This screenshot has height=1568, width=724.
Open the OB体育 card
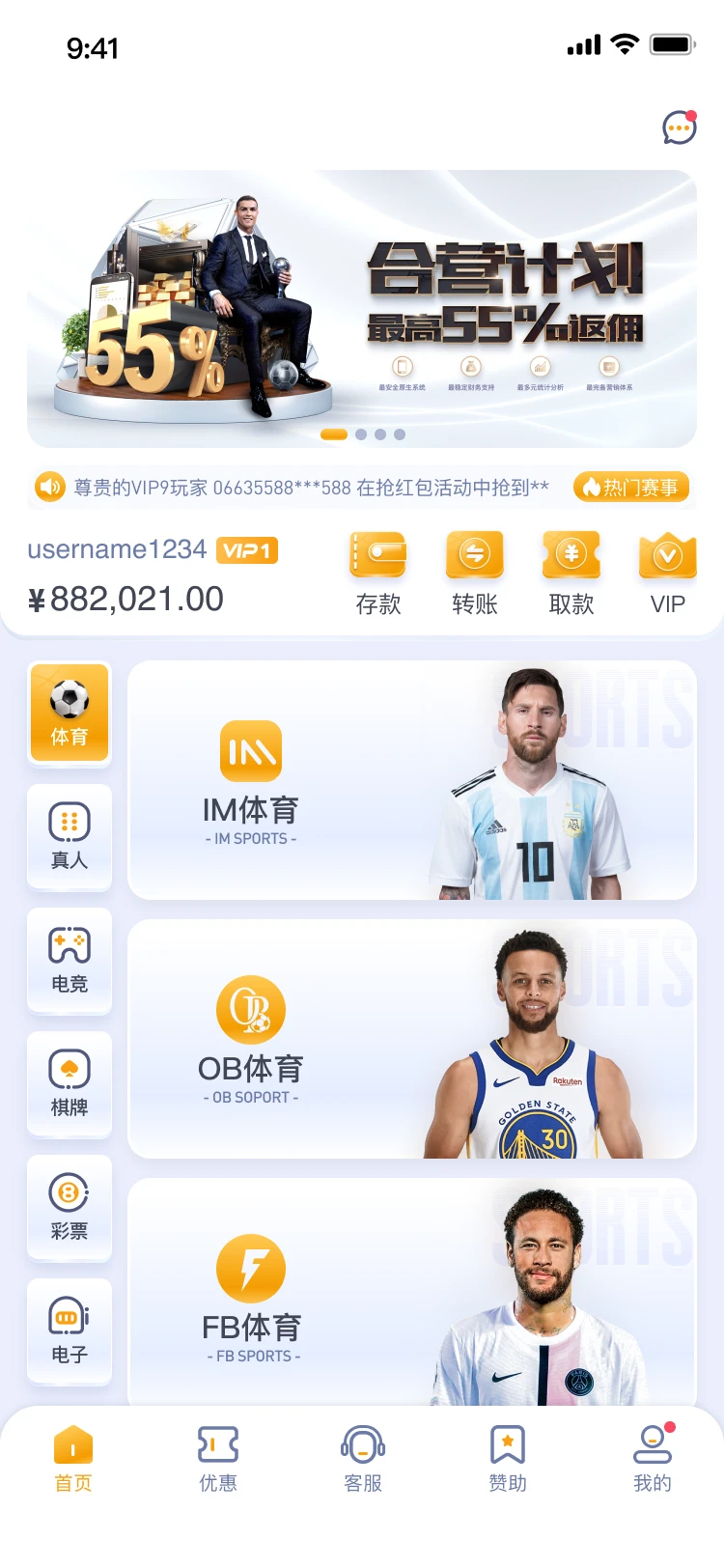(412, 1039)
